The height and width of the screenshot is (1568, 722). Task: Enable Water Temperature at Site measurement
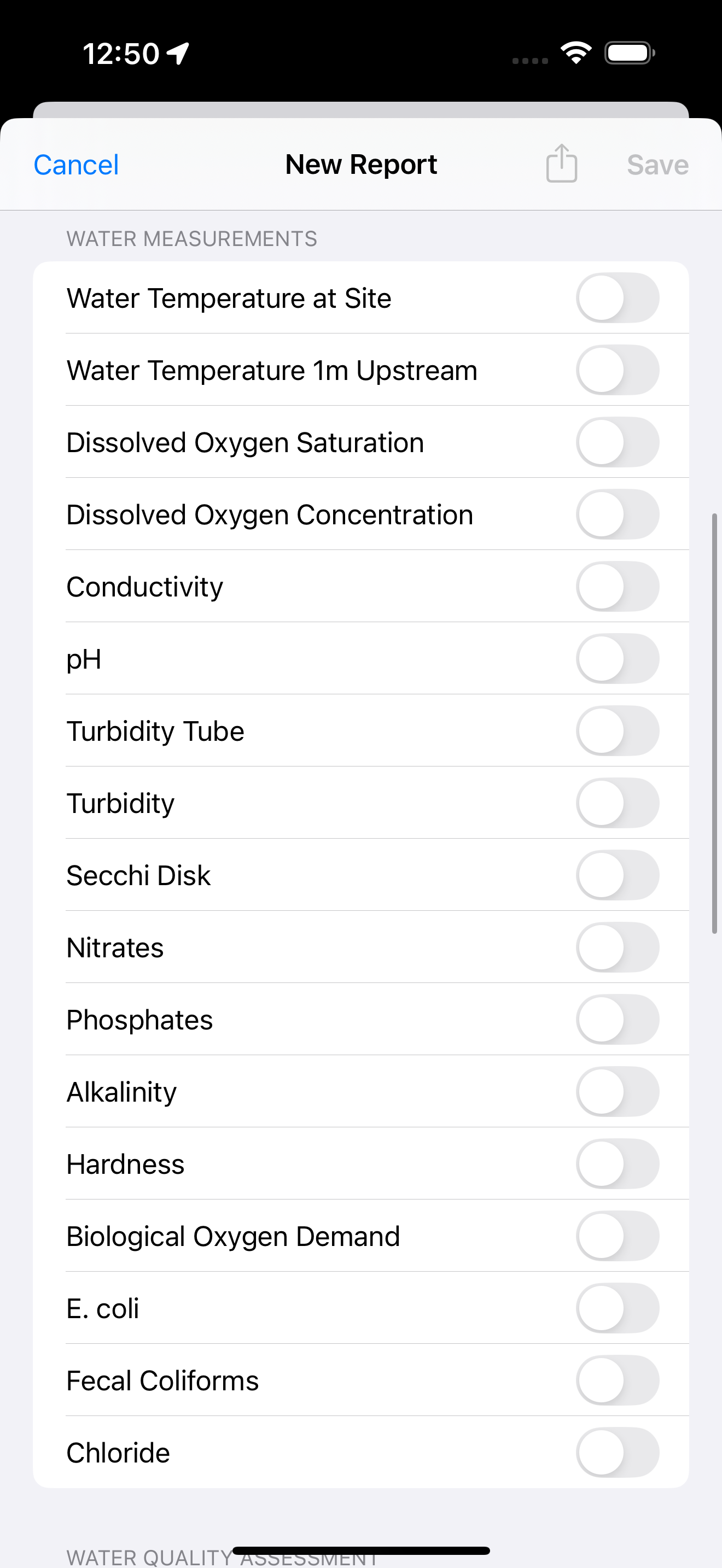click(618, 297)
